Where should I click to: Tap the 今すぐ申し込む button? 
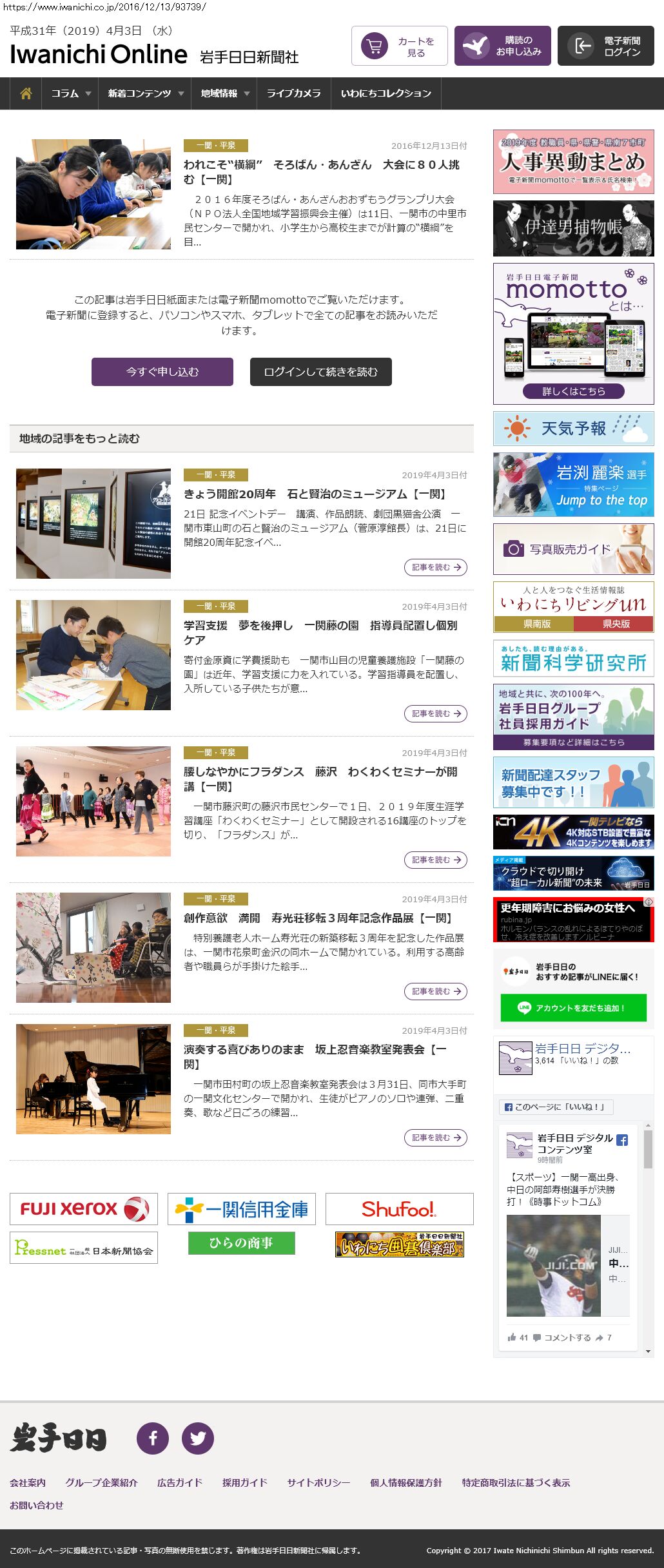(x=162, y=372)
